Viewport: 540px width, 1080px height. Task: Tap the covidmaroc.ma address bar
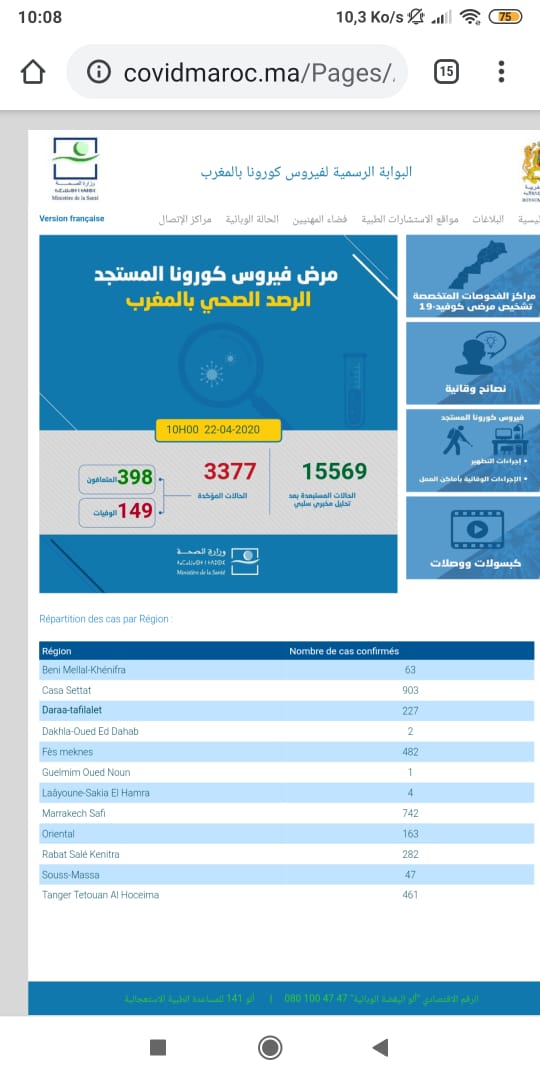click(238, 72)
